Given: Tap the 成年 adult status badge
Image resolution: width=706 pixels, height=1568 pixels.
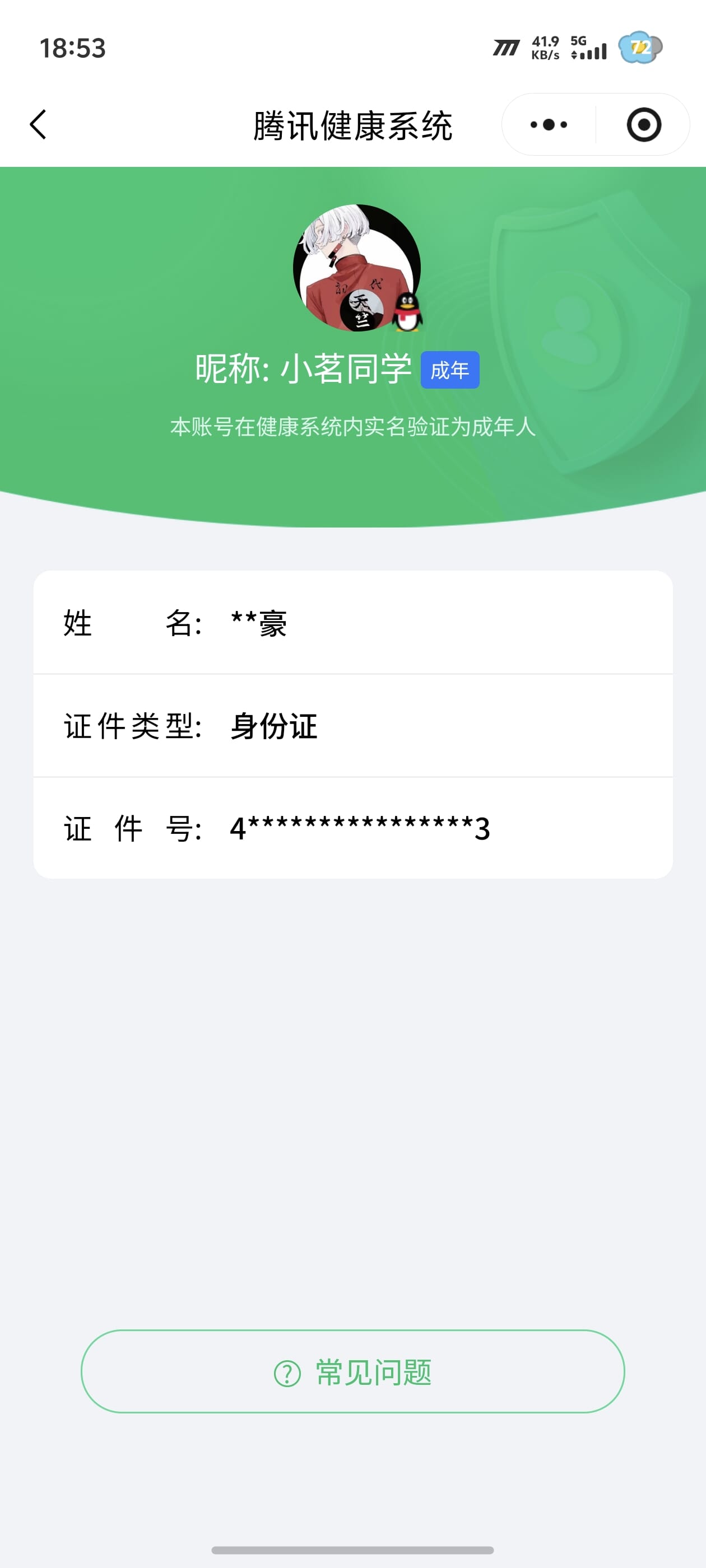Looking at the screenshot, I should tap(450, 371).
